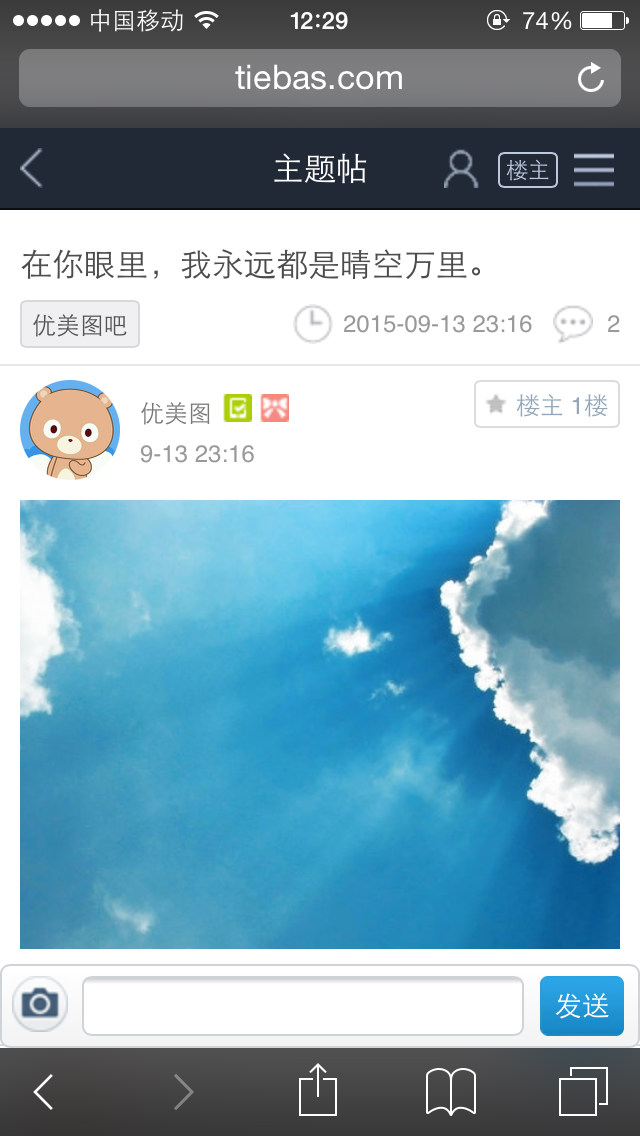Attach a photo with camera icon

[x=40, y=1003]
